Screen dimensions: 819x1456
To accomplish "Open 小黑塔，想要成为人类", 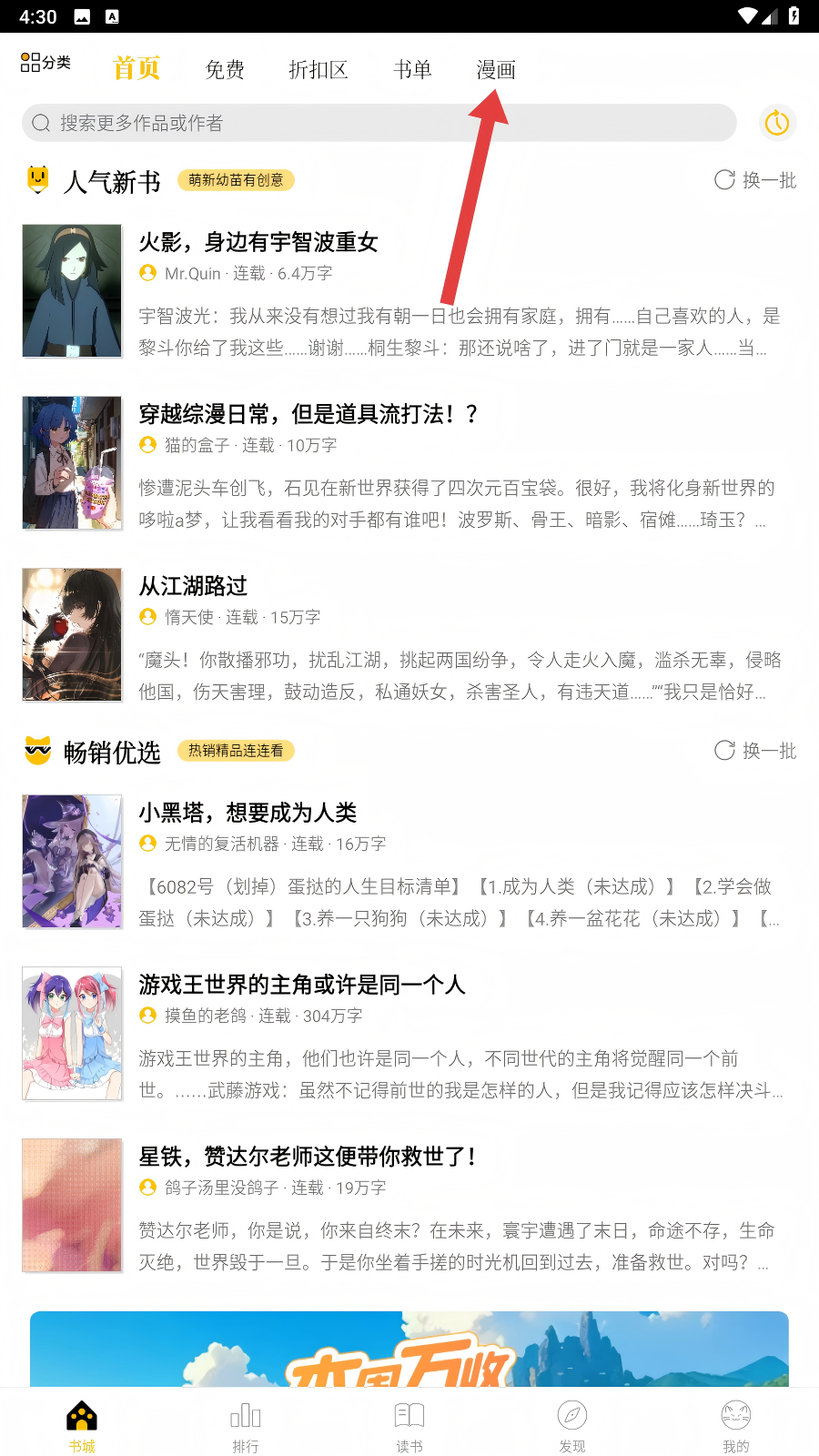I will (248, 813).
